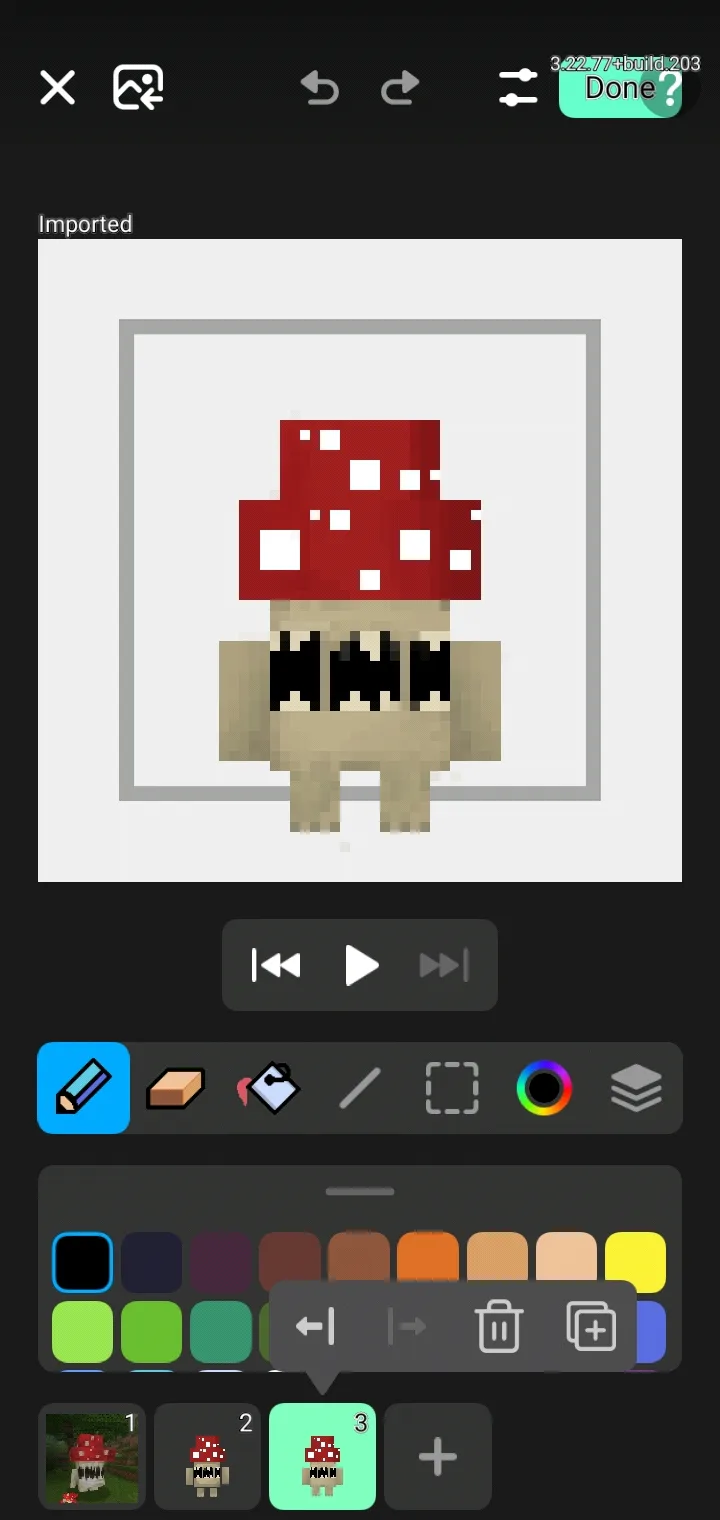This screenshot has height=1520, width=720.
Task: Play the animation
Action: (360, 965)
